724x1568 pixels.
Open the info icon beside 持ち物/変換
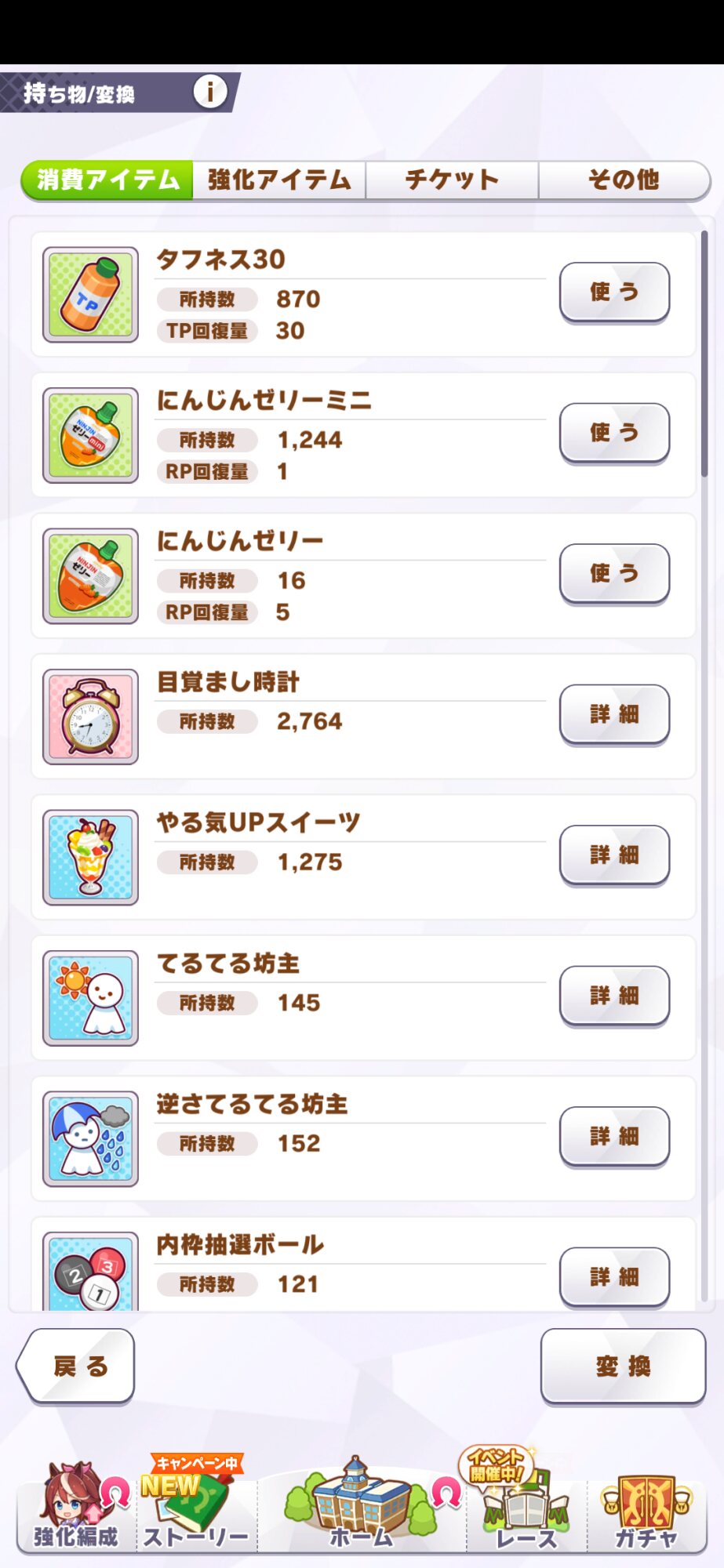pyautogui.click(x=209, y=93)
